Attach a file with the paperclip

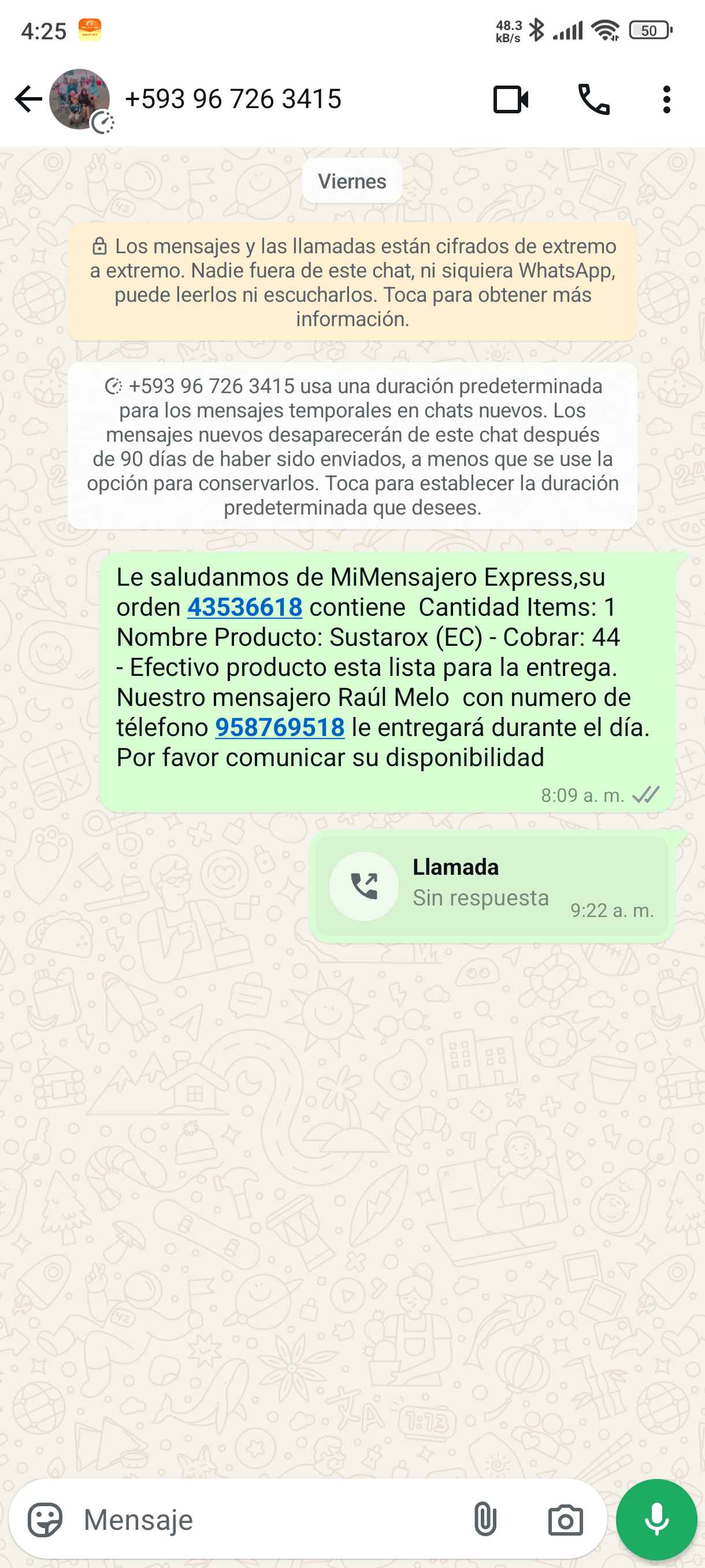pos(485,1520)
